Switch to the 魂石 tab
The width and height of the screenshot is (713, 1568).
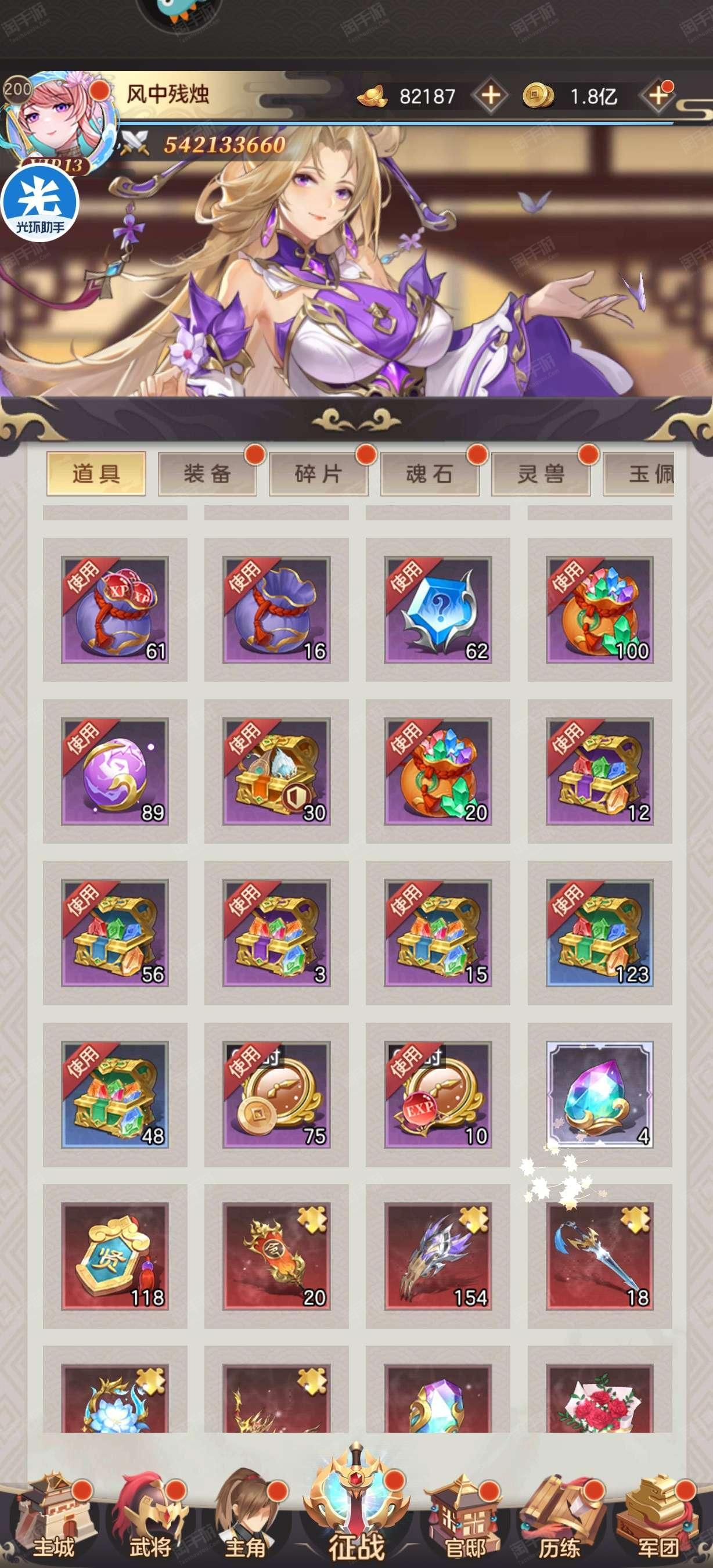430,473
